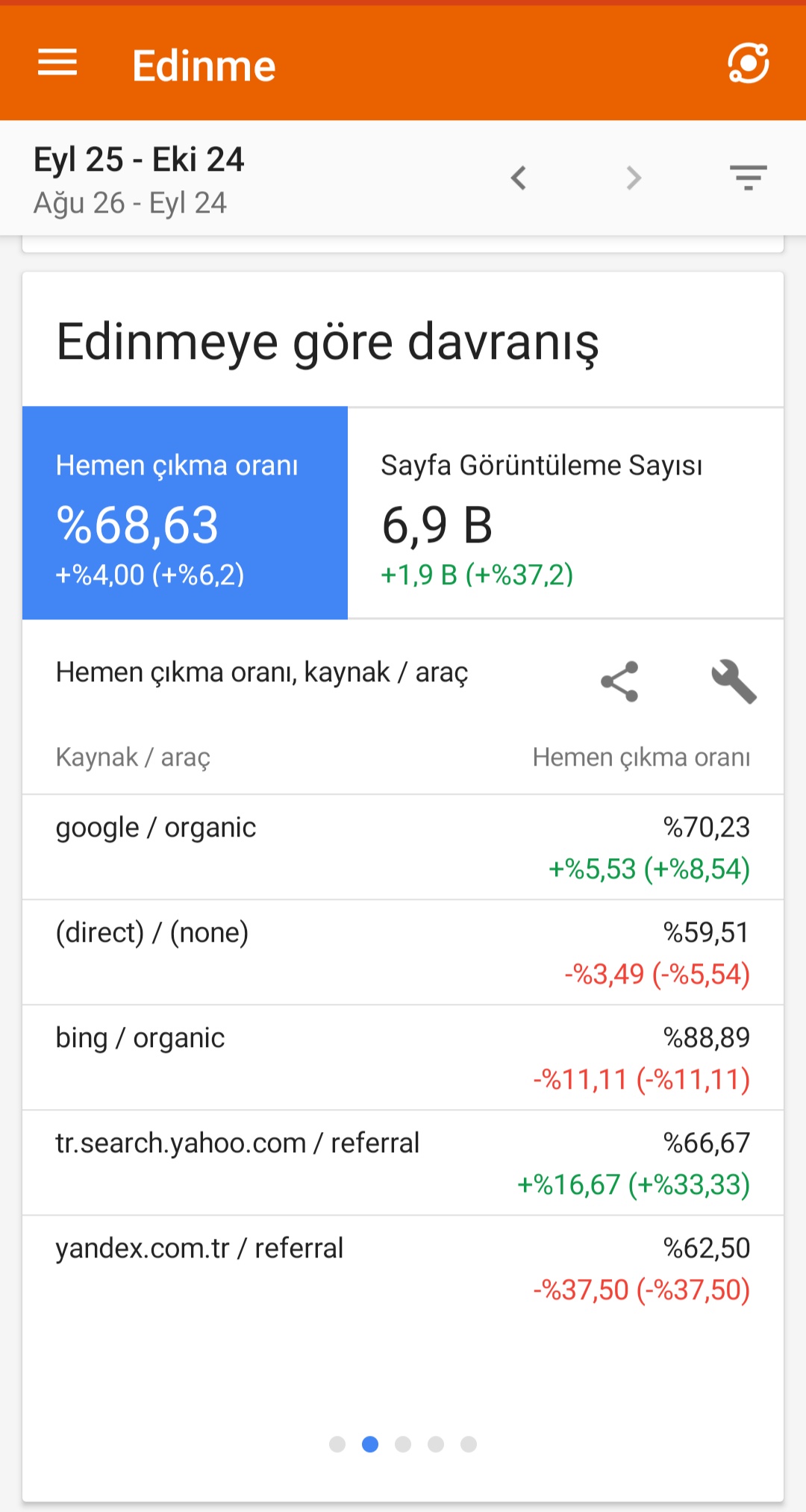Viewport: 806px width, 1512px height.
Task: Open the google / organic row
Action: click(x=403, y=847)
